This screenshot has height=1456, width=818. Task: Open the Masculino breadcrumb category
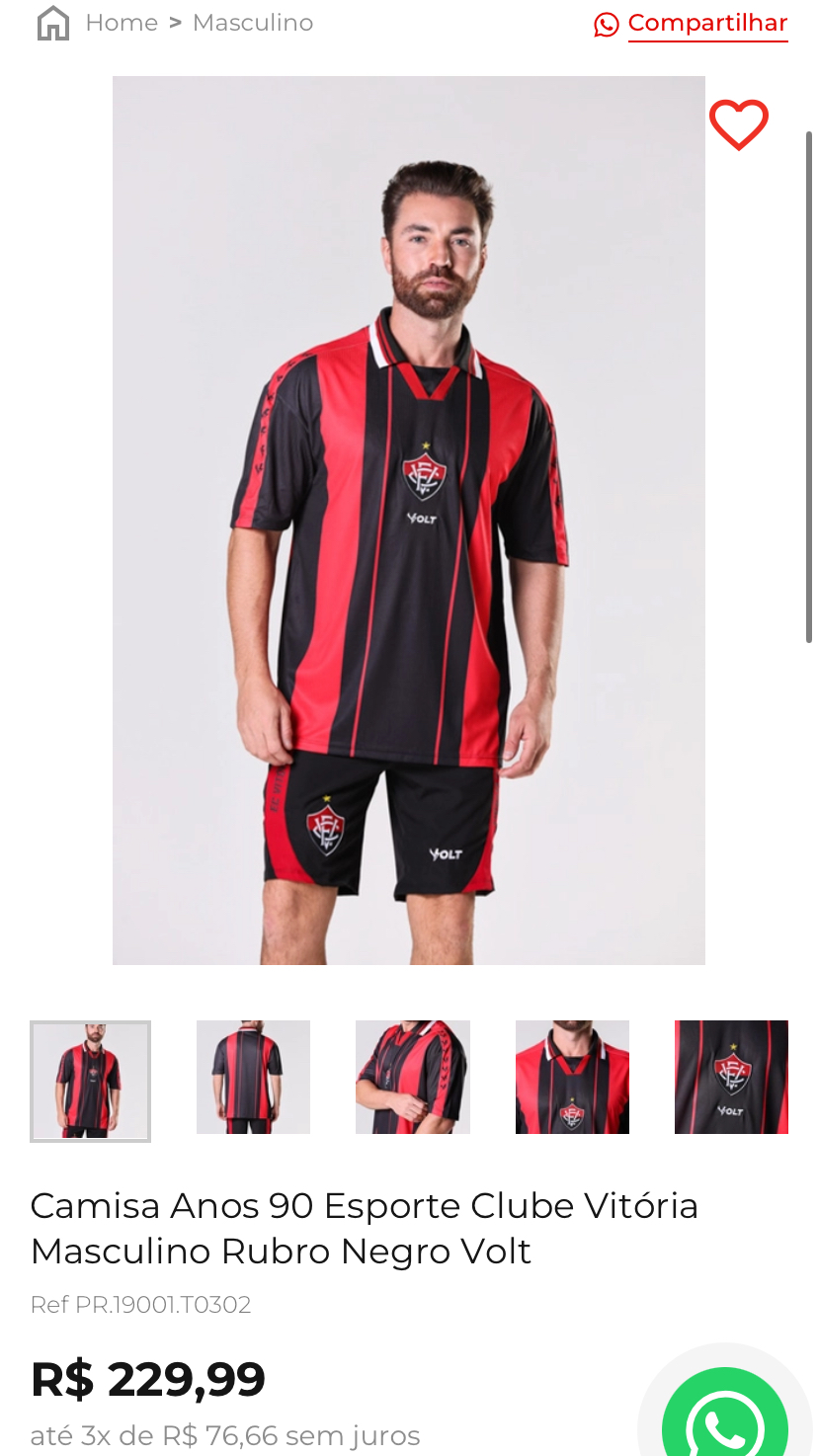(x=253, y=23)
